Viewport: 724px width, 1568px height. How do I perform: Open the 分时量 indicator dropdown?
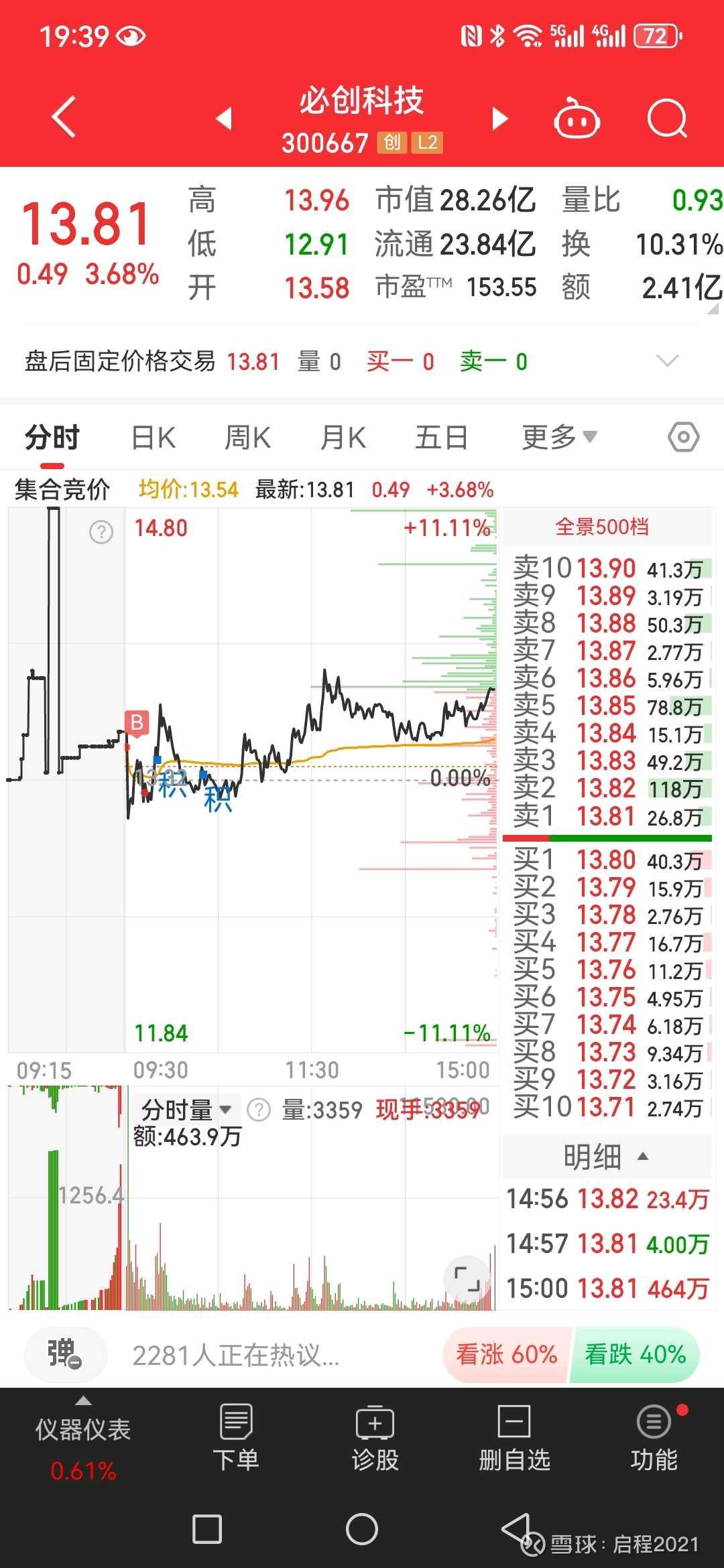pos(186,1110)
